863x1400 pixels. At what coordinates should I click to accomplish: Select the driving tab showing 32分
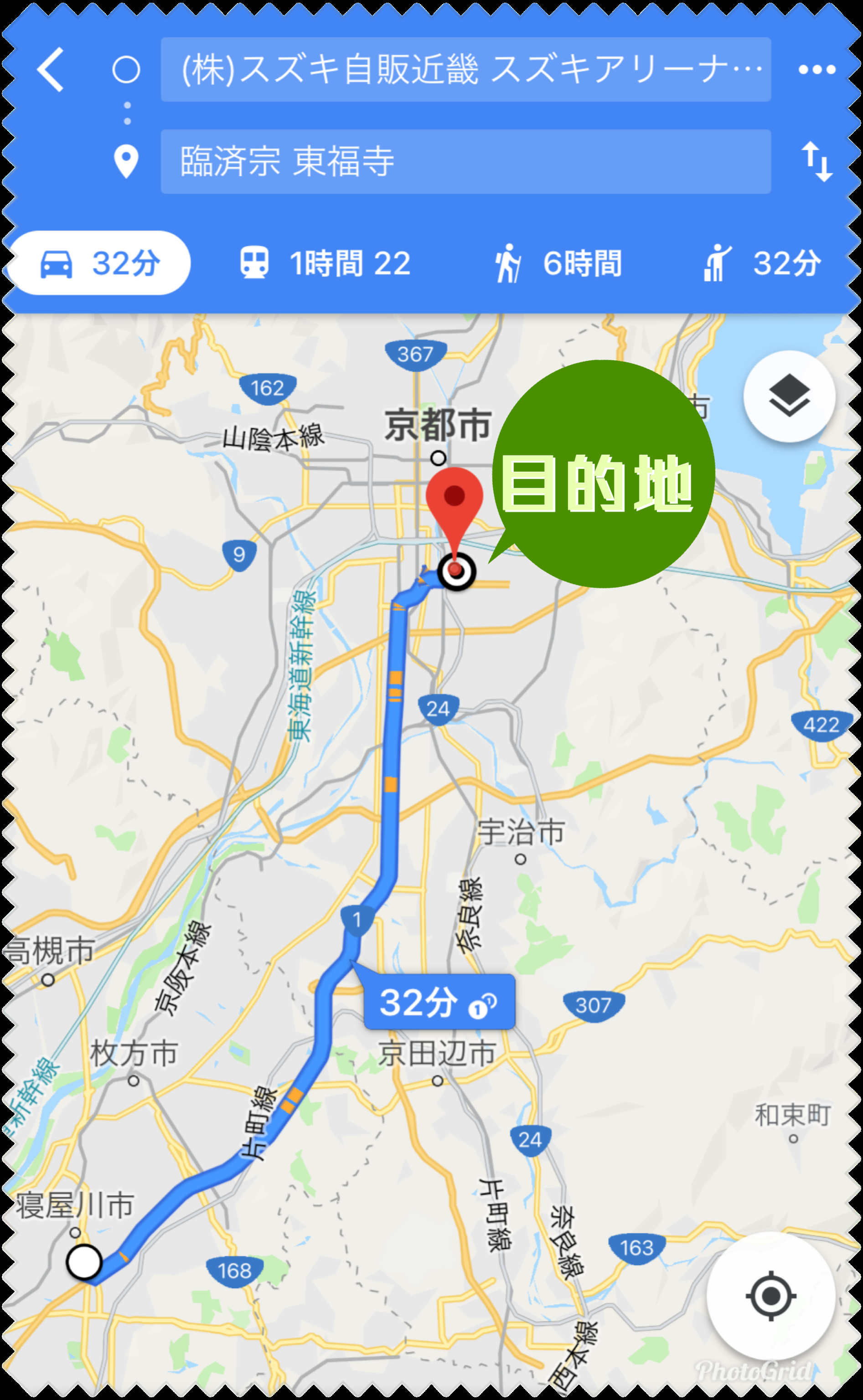click(100, 263)
